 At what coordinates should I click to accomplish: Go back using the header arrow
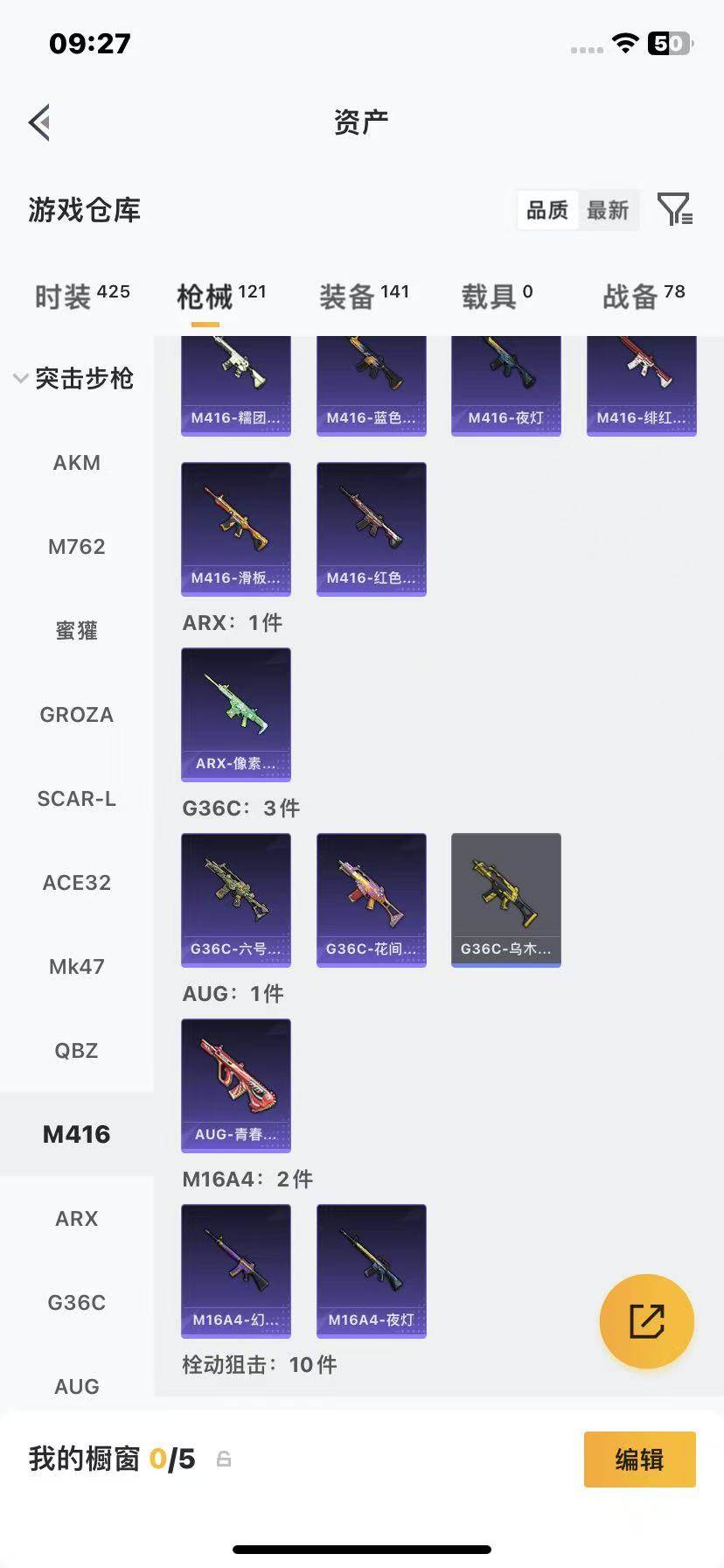tap(39, 122)
